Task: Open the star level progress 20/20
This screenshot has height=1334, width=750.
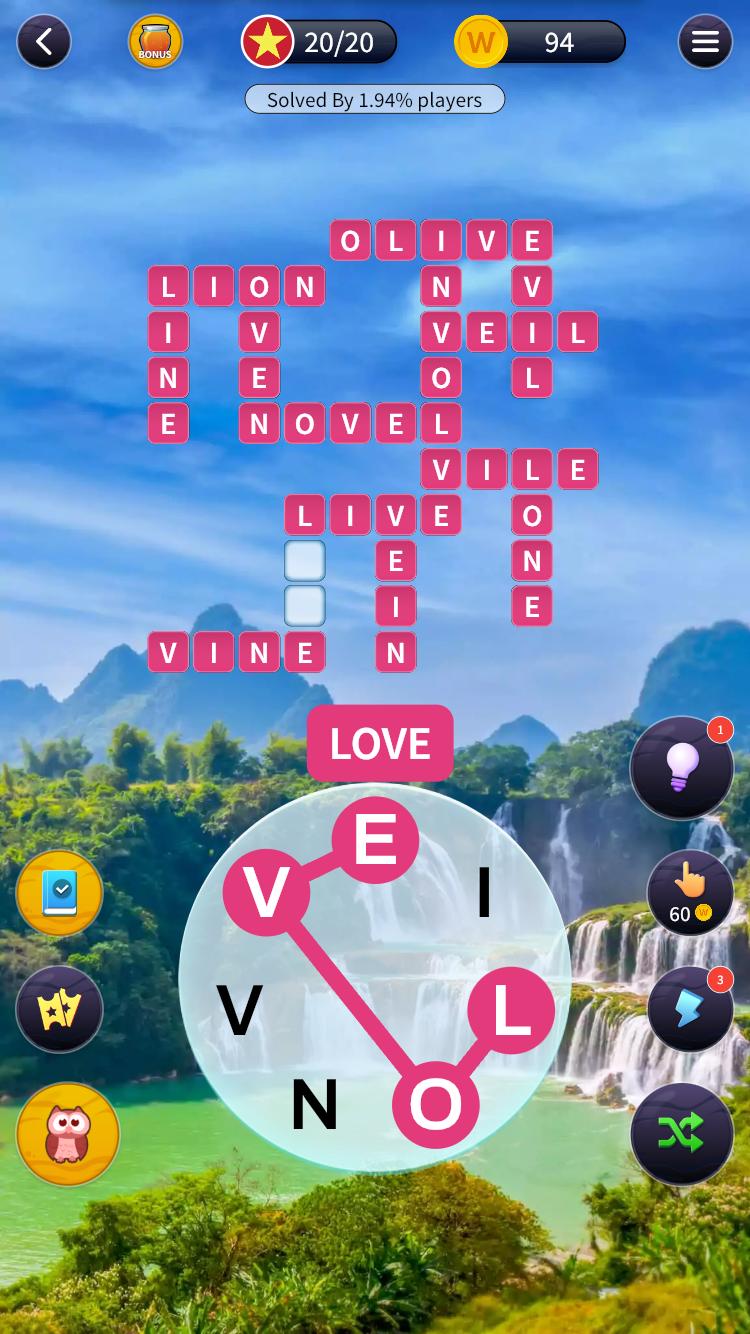Action: pyautogui.click(x=319, y=42)
